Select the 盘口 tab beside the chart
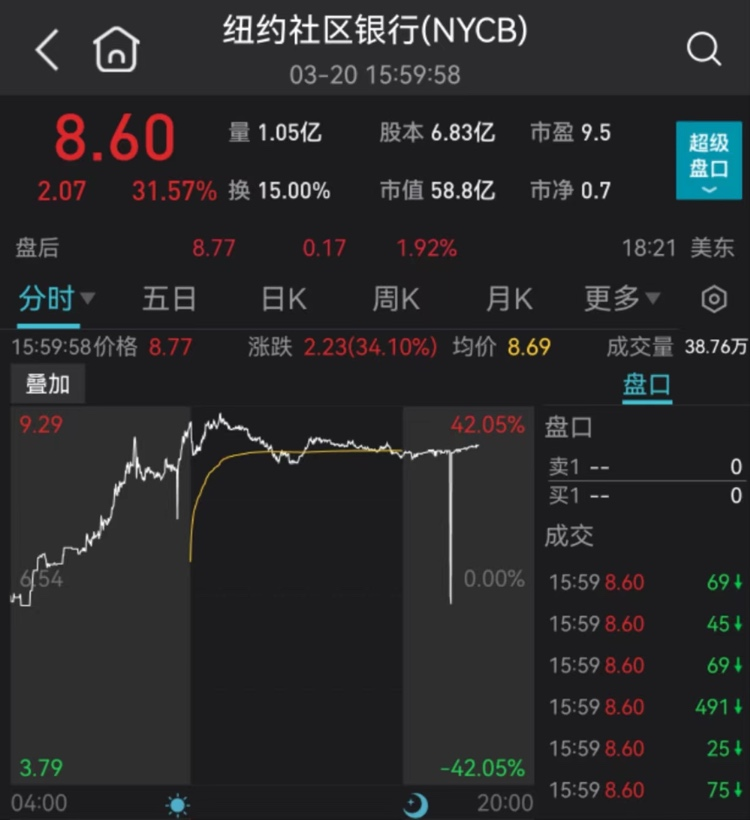Image resolution: width=750 pixels, height=820 pixels. [x=647, y=385]
